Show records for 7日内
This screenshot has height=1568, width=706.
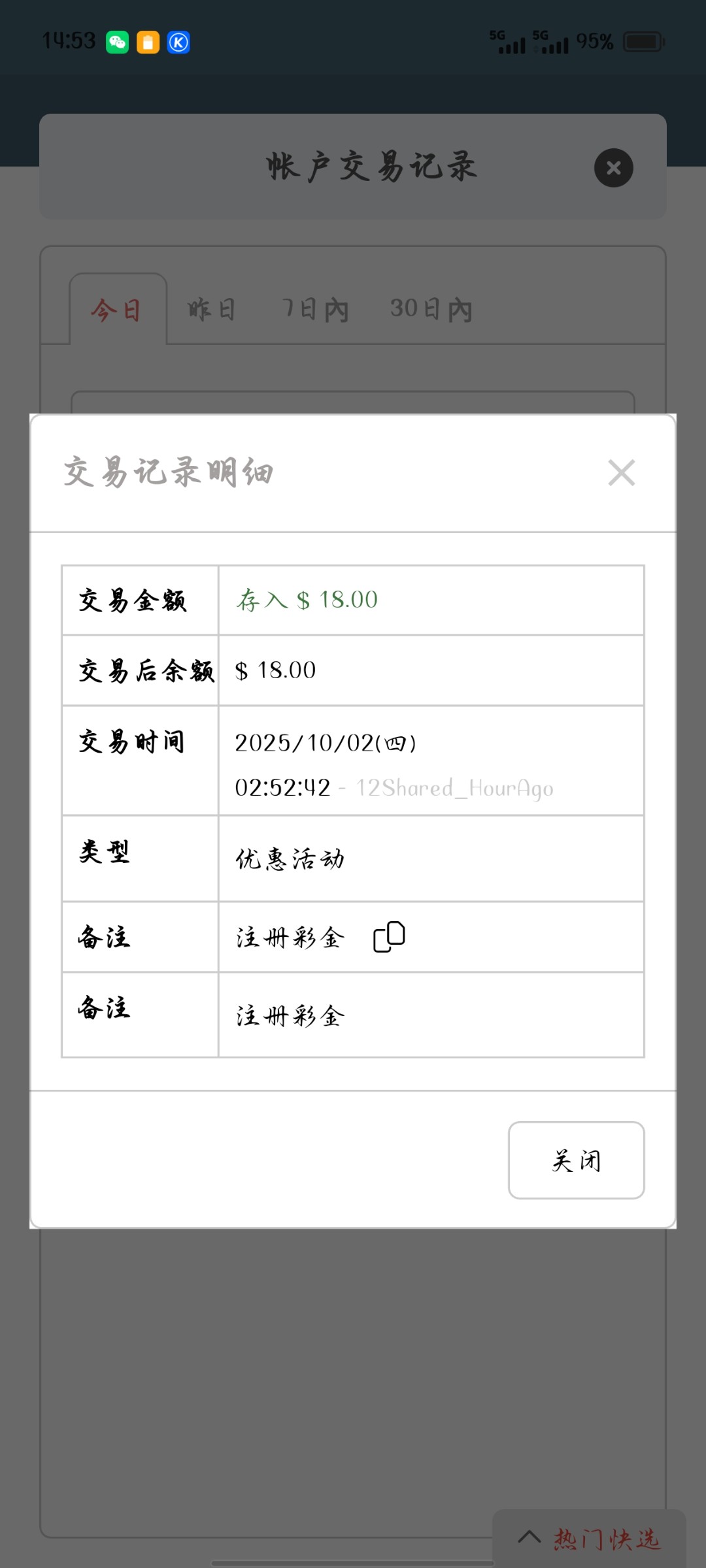tap(315, 309)
